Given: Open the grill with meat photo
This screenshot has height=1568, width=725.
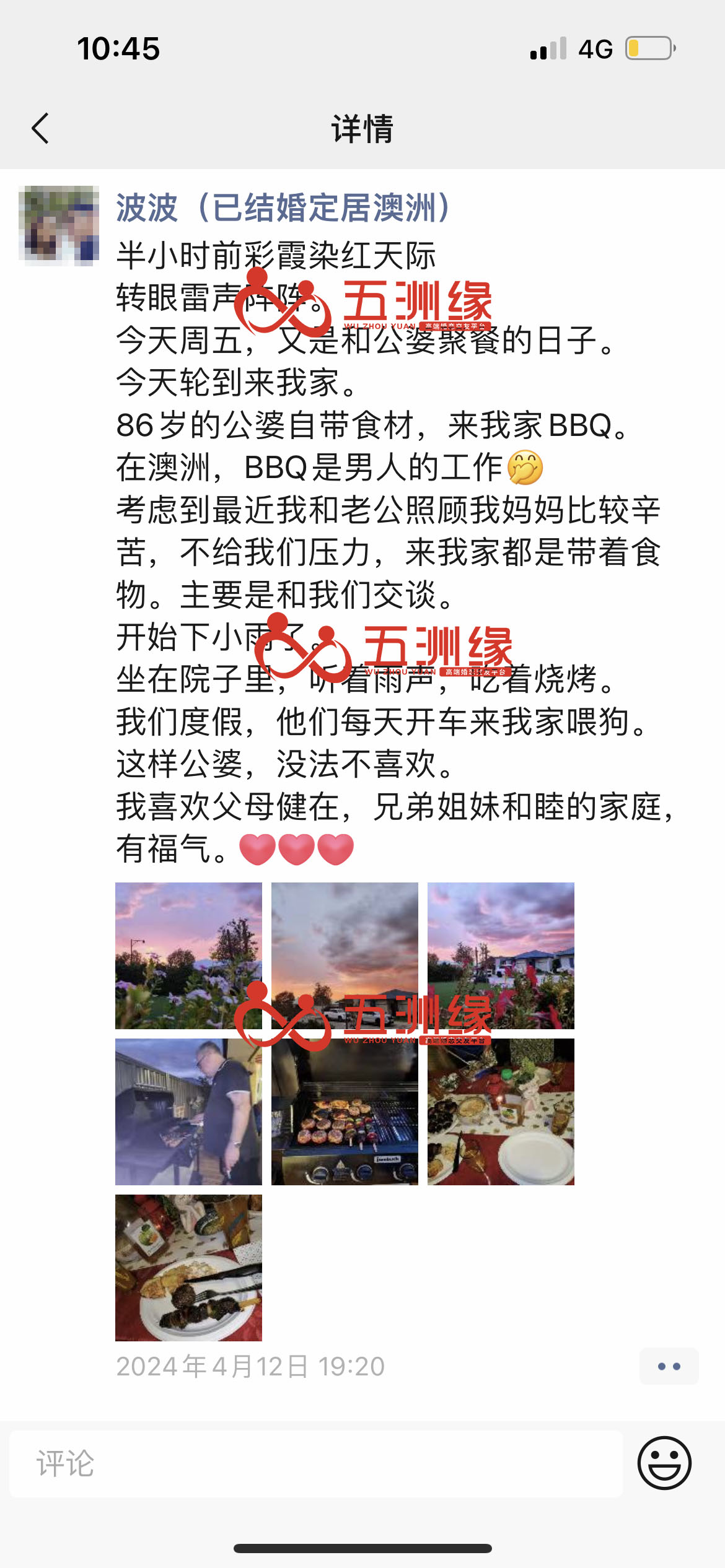Looking at the screenshot, I should point(345,1112).
